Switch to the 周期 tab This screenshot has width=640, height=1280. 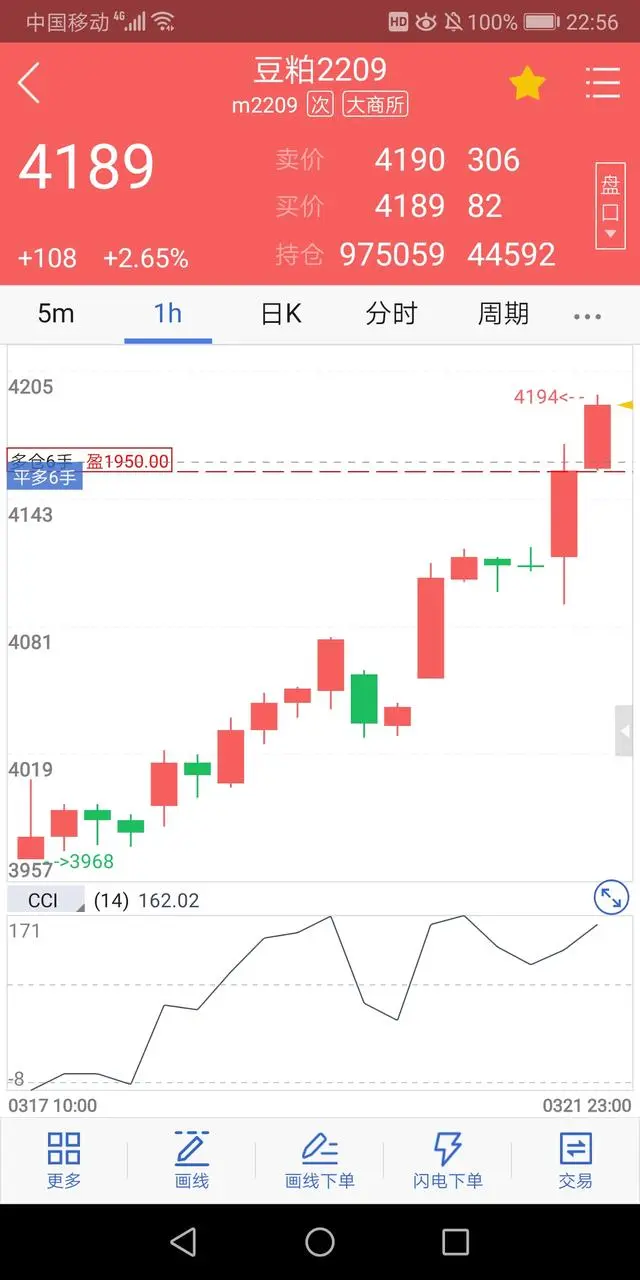click(x=503, y=314)
